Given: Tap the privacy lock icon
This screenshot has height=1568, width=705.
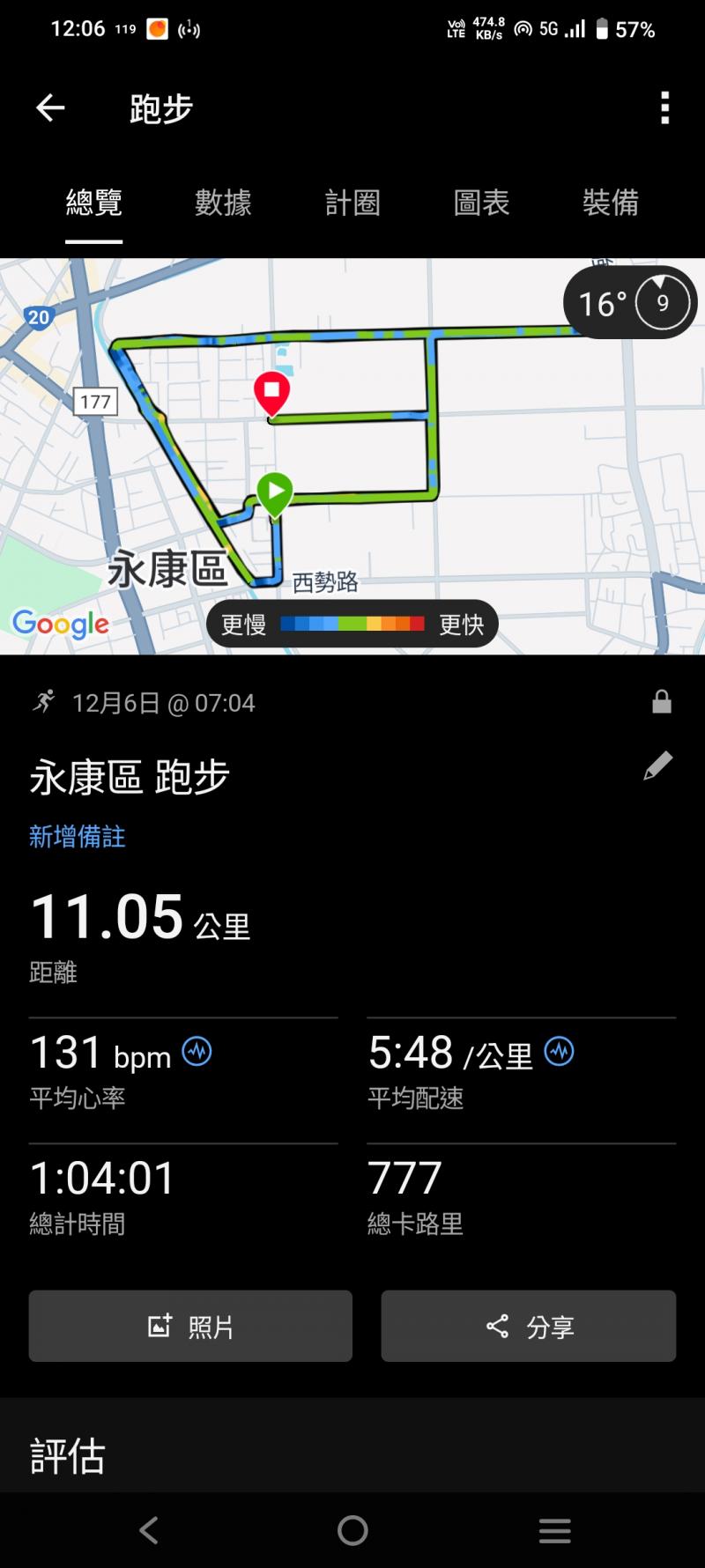Looking at the screenshot, I should click(x=662, y=702).
